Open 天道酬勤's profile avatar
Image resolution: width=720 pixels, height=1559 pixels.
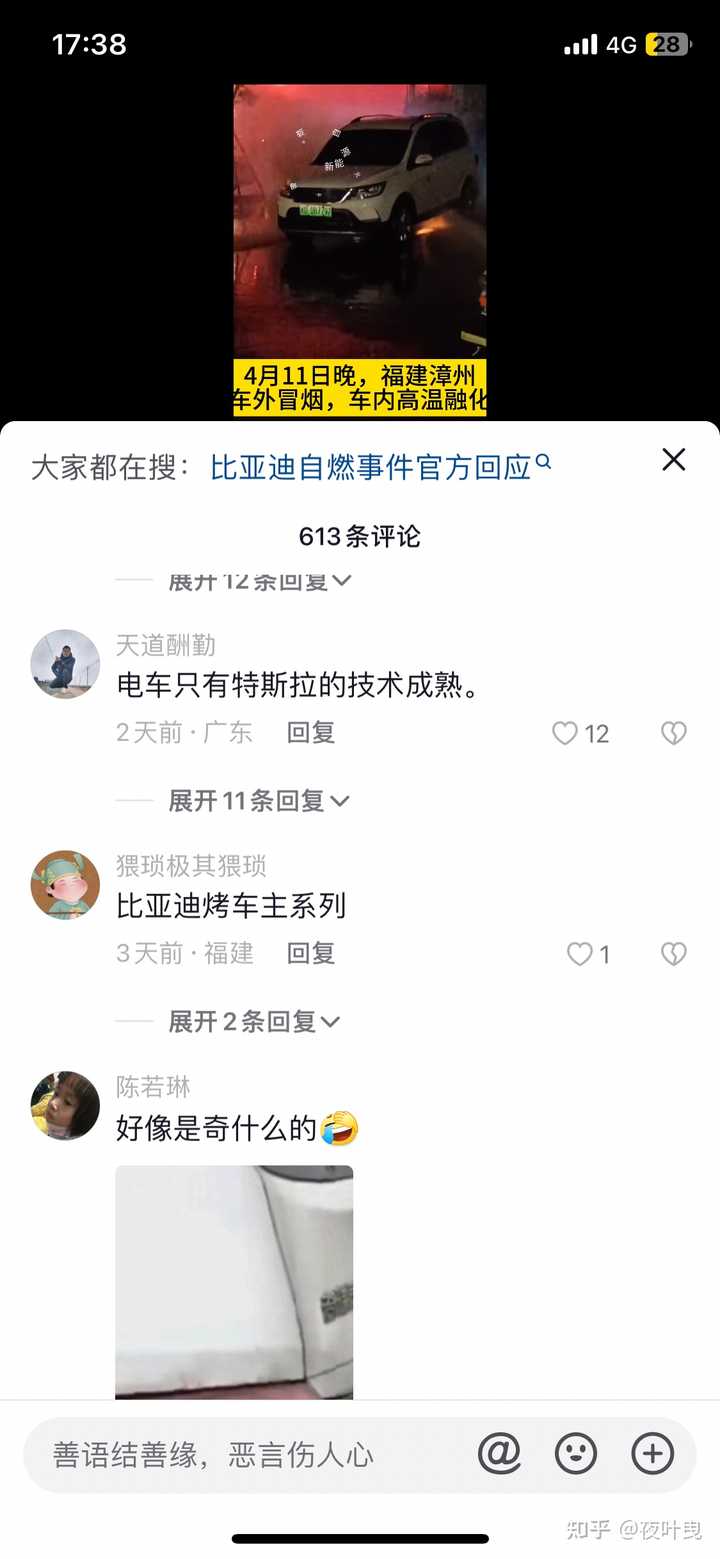[65, 664]
